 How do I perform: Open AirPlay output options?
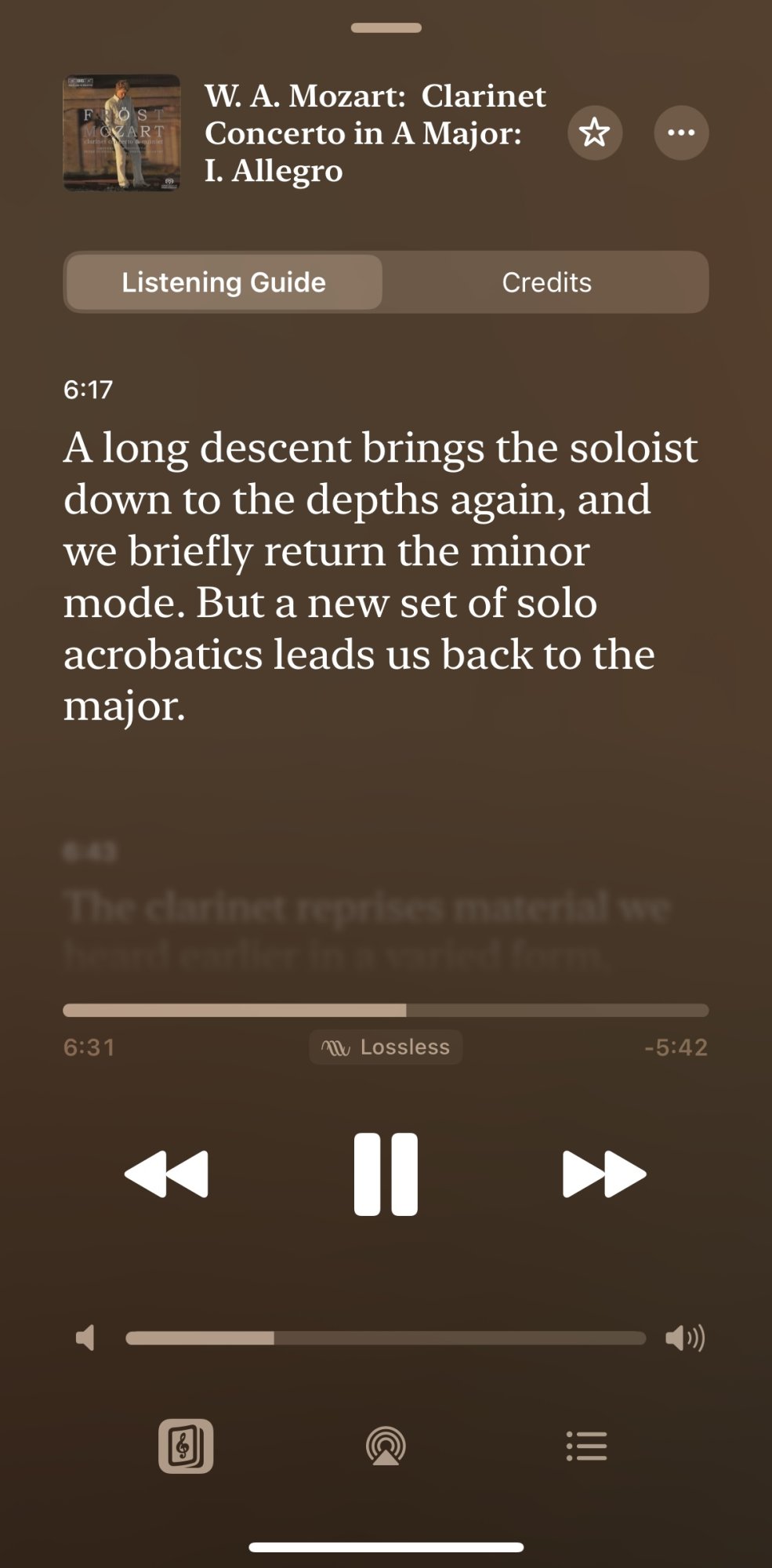click(x=386, y=1446)
